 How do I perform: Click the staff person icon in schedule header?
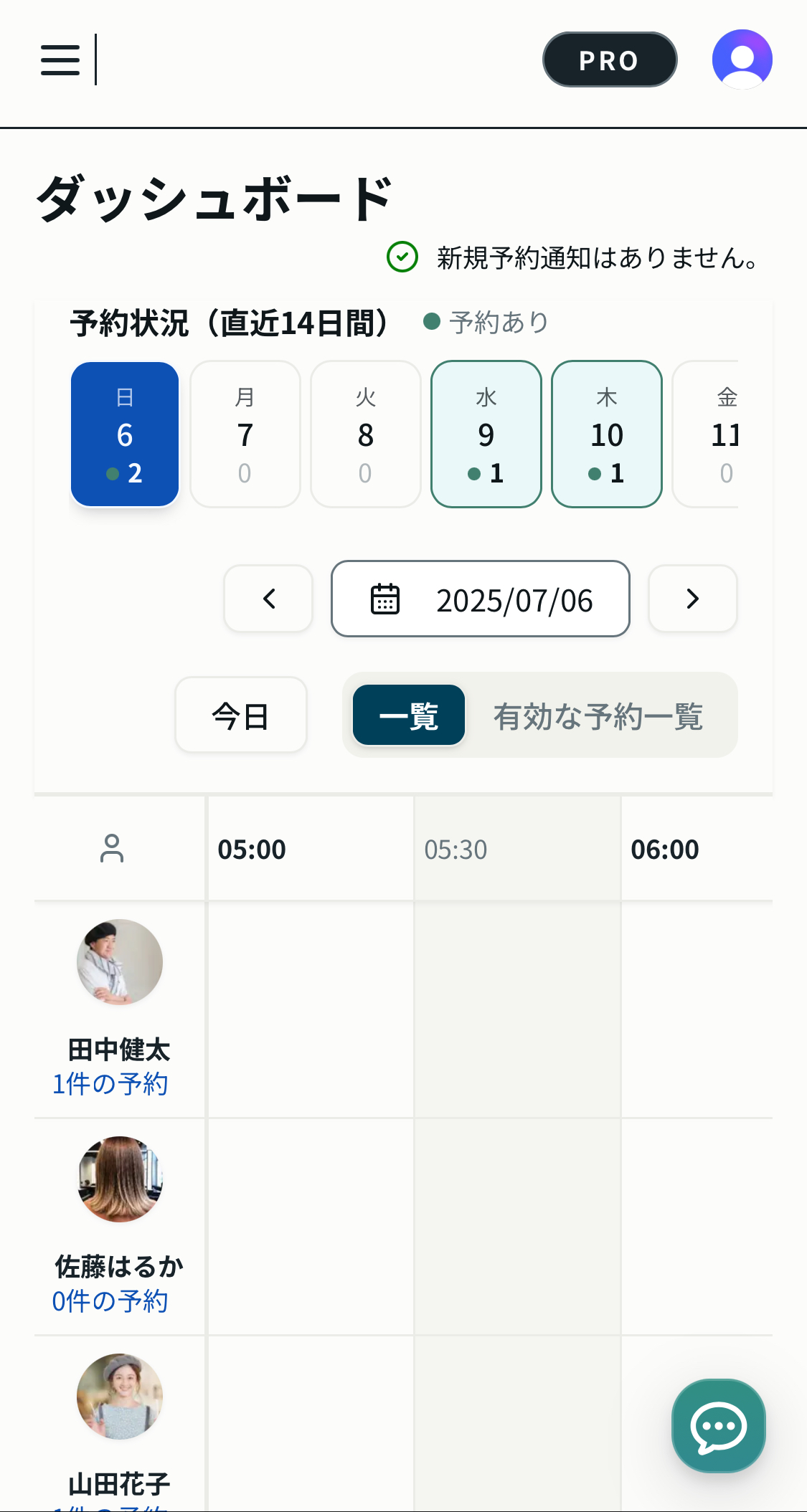pyautogui.click(x=112, y=848)
